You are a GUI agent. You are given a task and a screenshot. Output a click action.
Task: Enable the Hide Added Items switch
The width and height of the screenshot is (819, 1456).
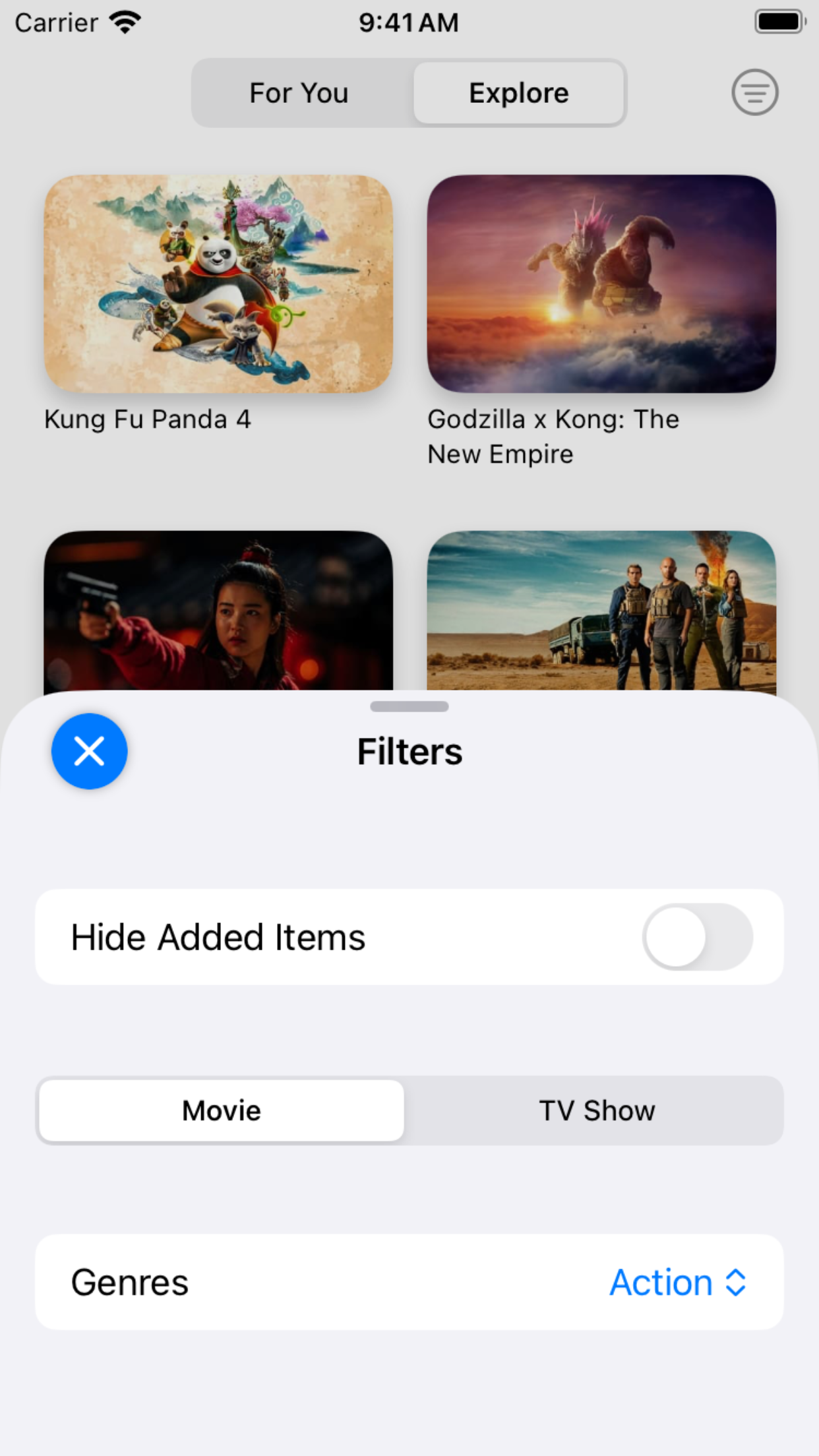pos(697,937)
